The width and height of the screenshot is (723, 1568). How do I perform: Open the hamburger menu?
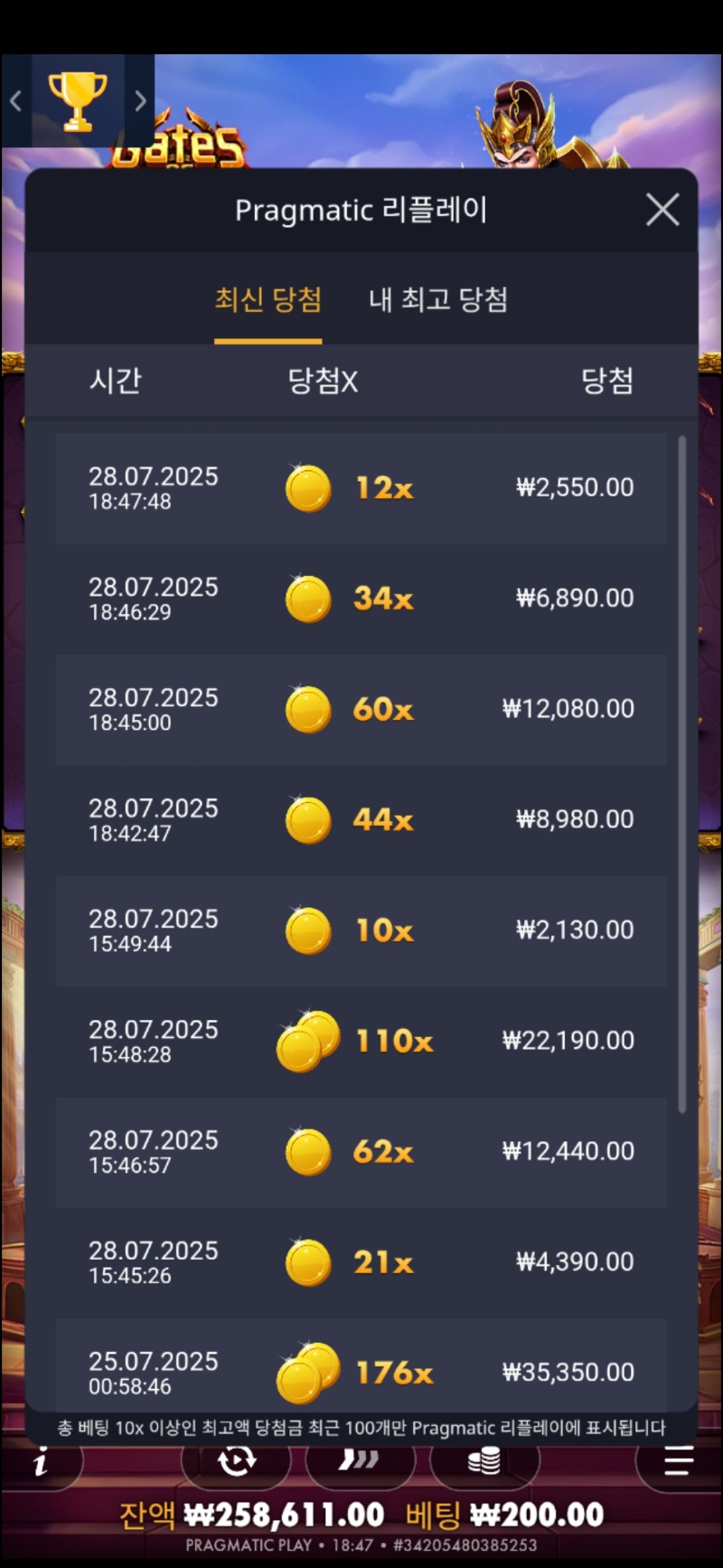click(678, 1461)
